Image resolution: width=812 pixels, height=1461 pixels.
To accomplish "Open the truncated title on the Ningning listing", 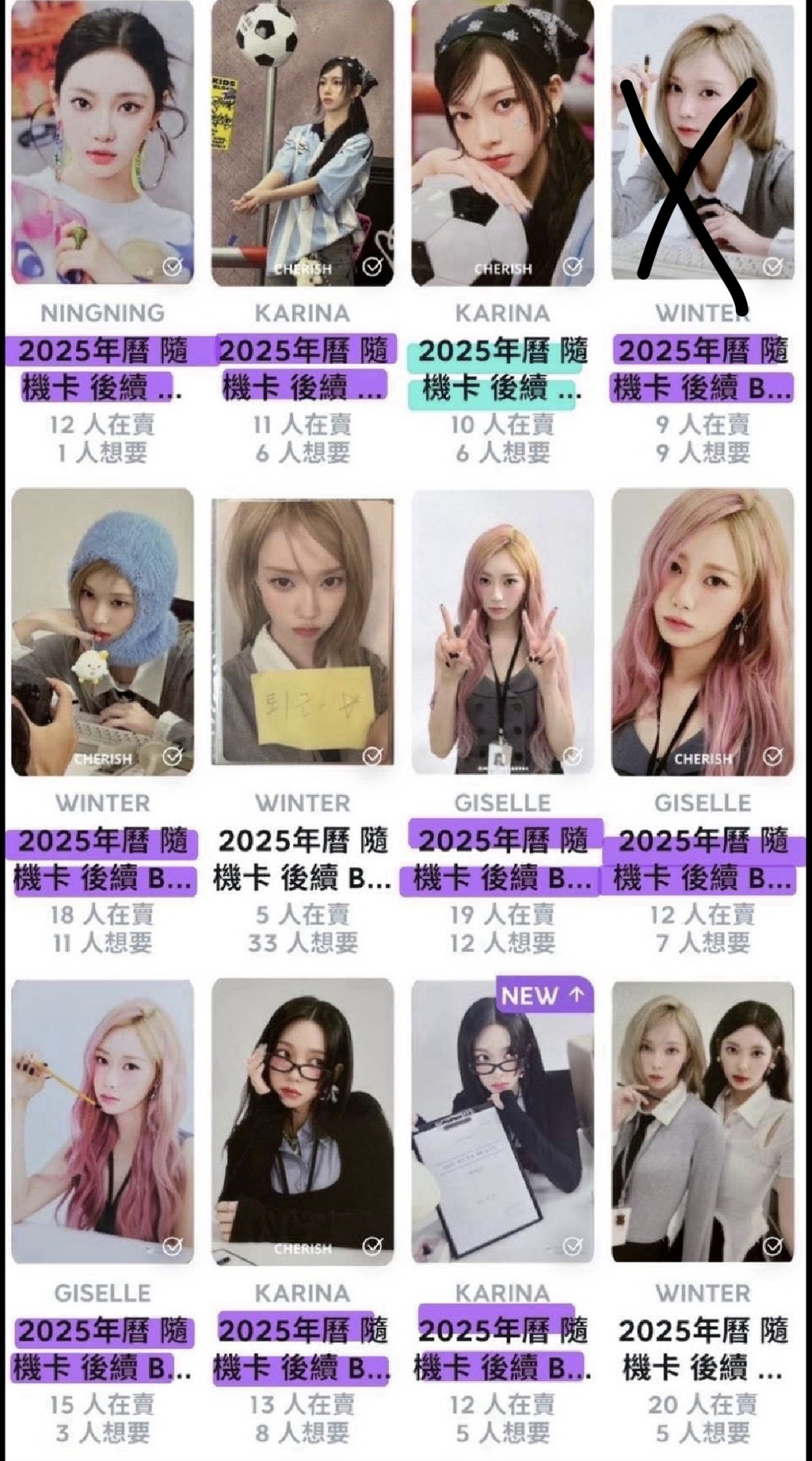I will [x=103, y=369].
